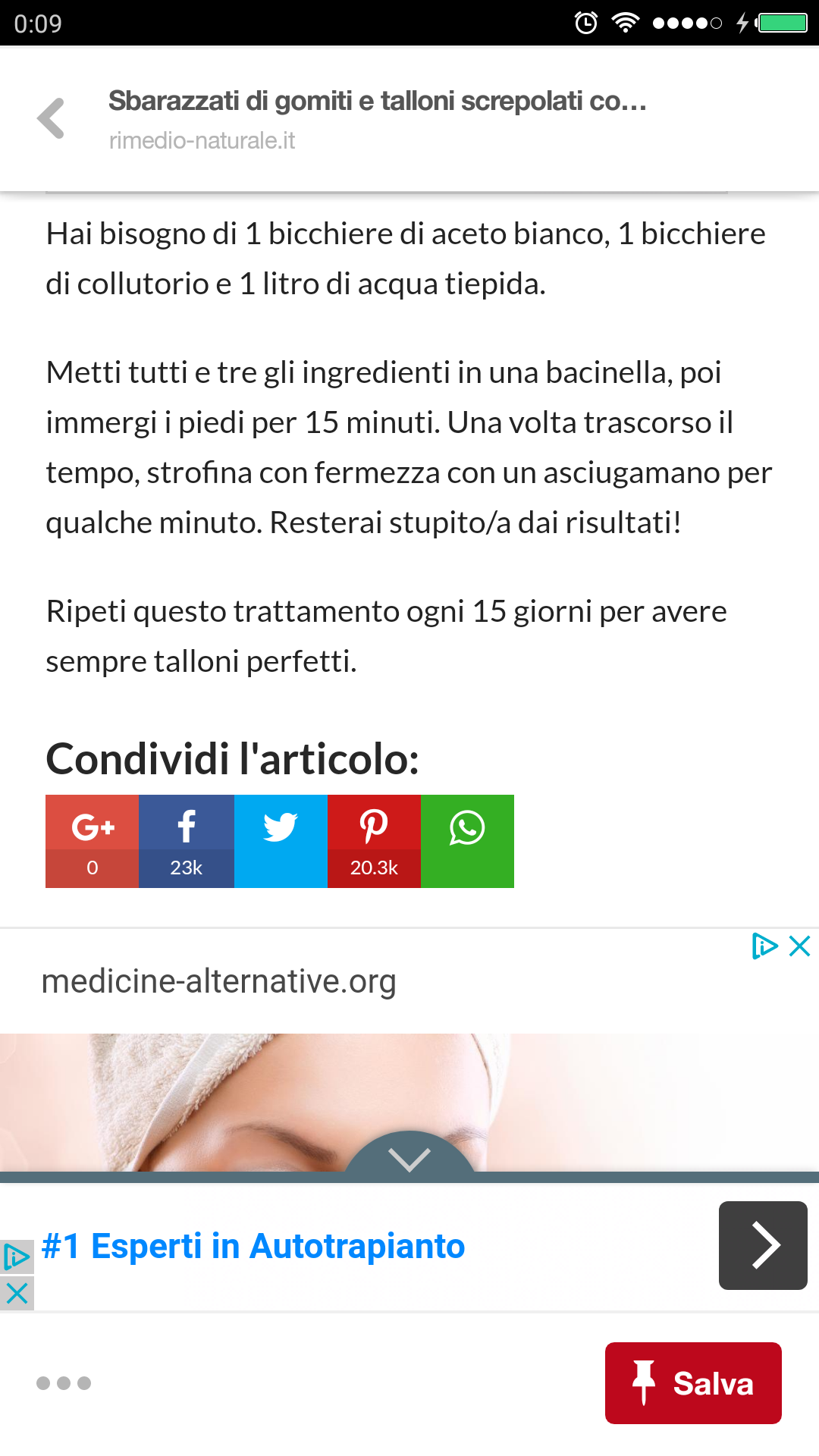Open the three-dot more options menu
Viewport: 819px width, 1456px height.
tap(64, 1383)
